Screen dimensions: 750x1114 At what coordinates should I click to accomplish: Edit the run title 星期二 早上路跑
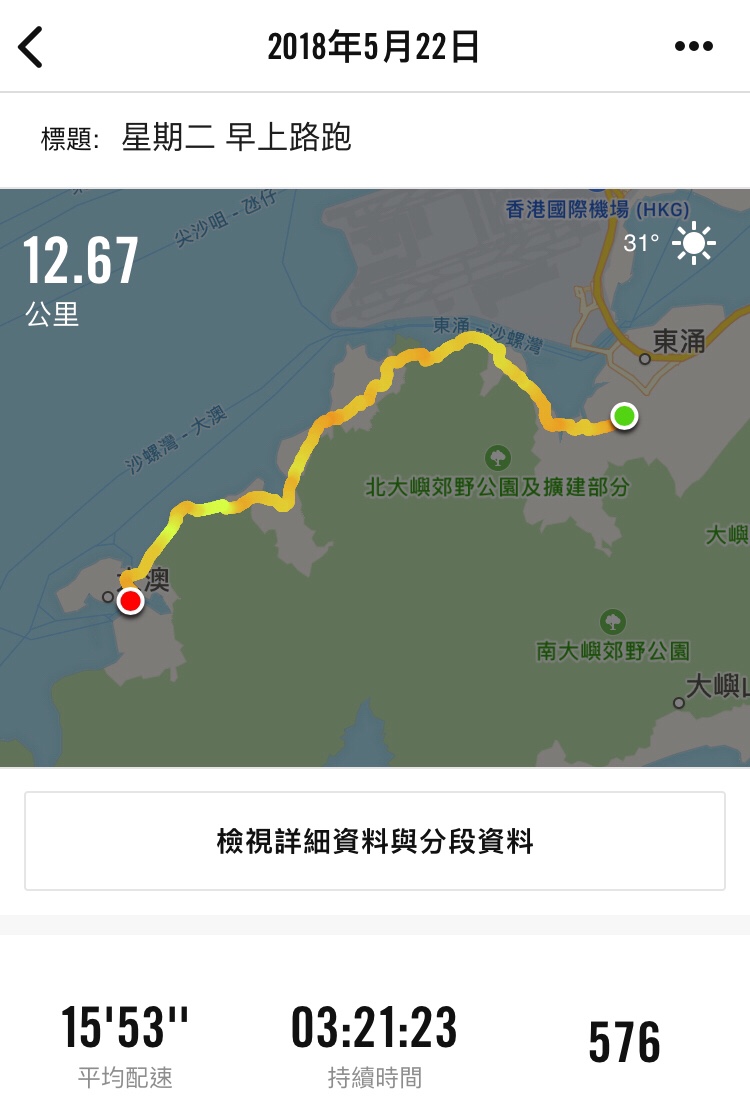(236, 138)
